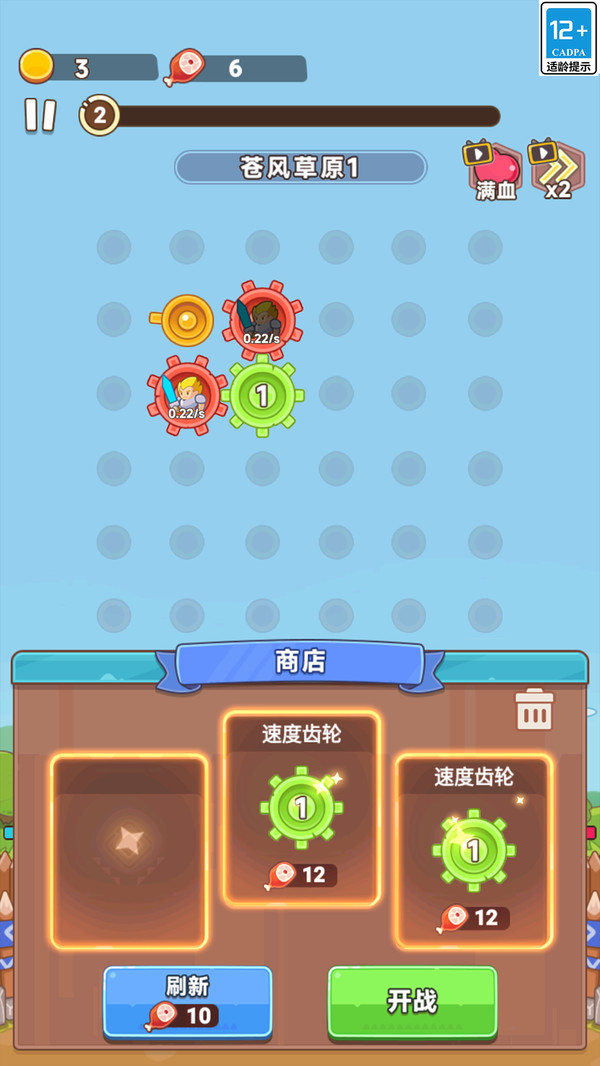Tap the 刷新 refresh shop button

click(x=187, y=1001)
